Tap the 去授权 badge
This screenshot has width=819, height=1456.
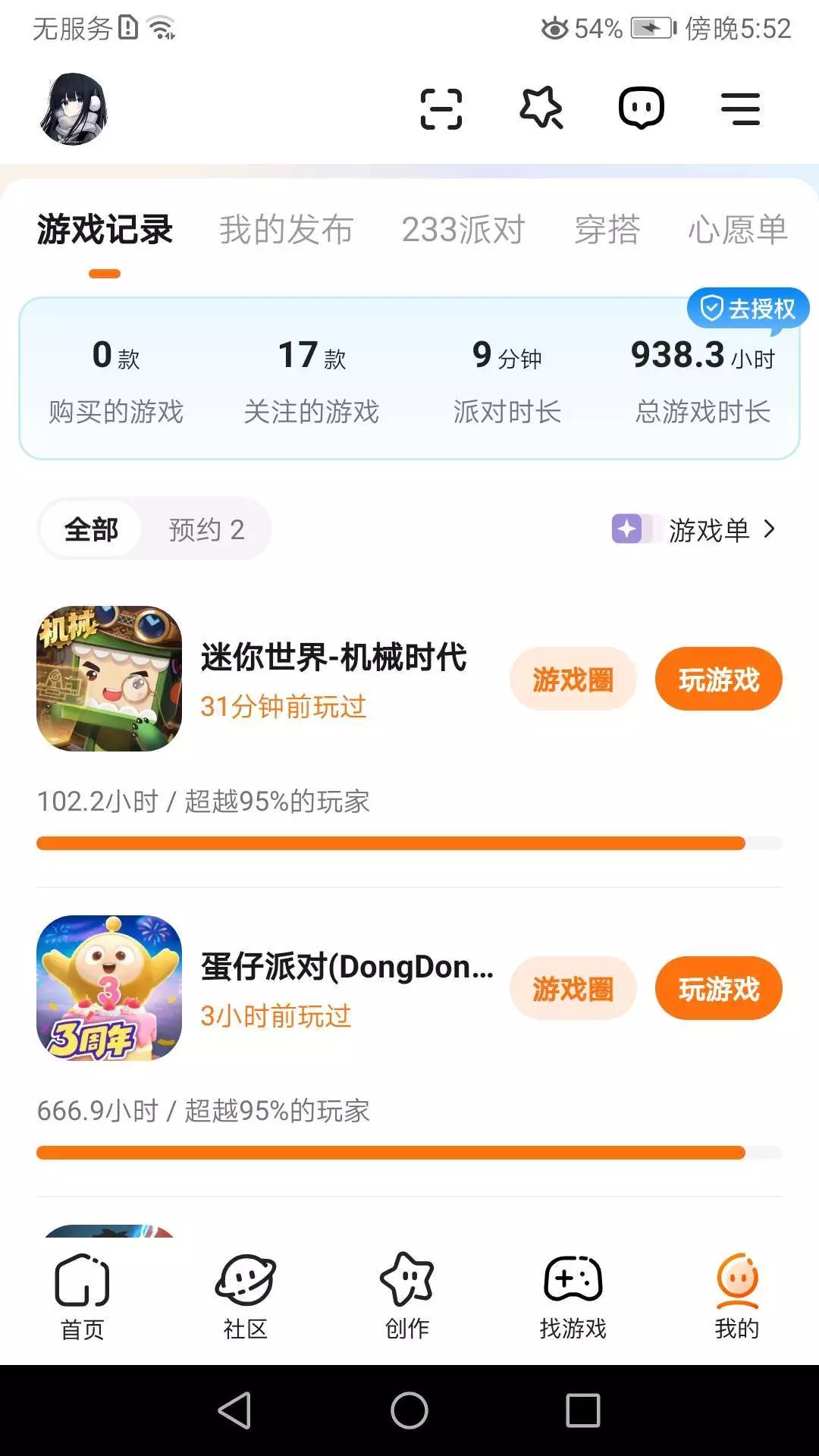click(748, 309)
